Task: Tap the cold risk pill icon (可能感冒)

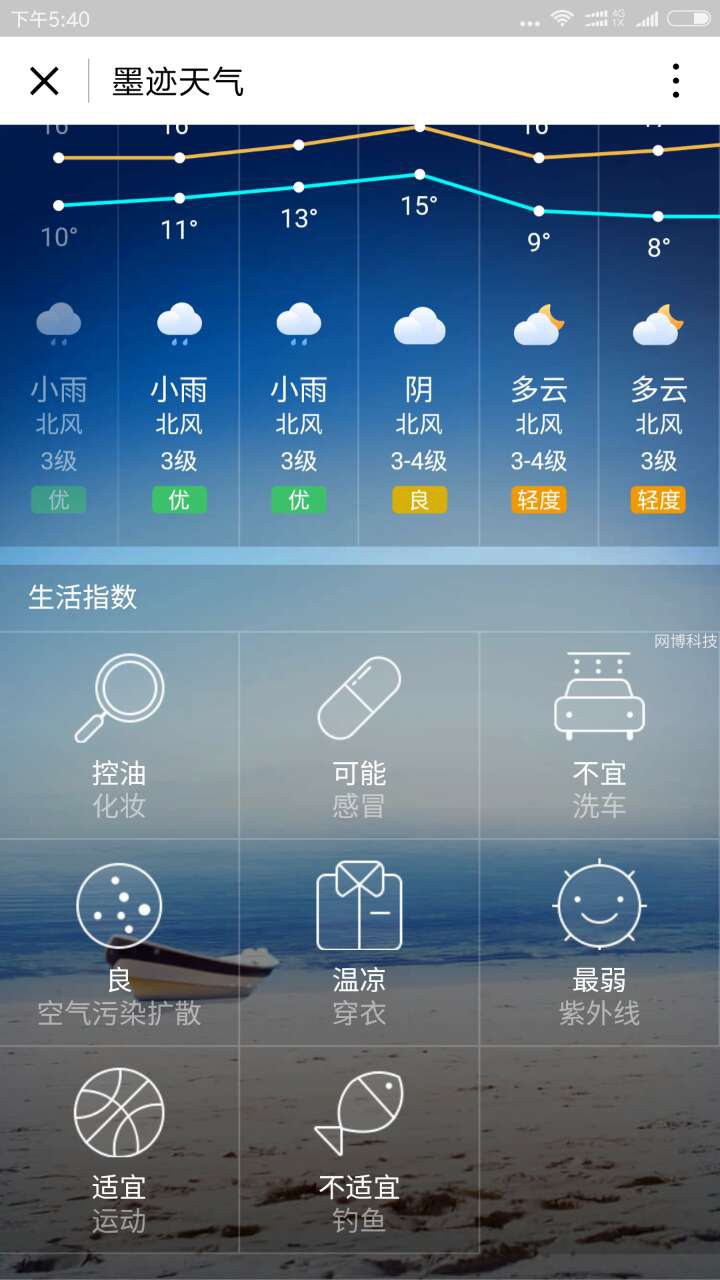Action: coord(358,695)
